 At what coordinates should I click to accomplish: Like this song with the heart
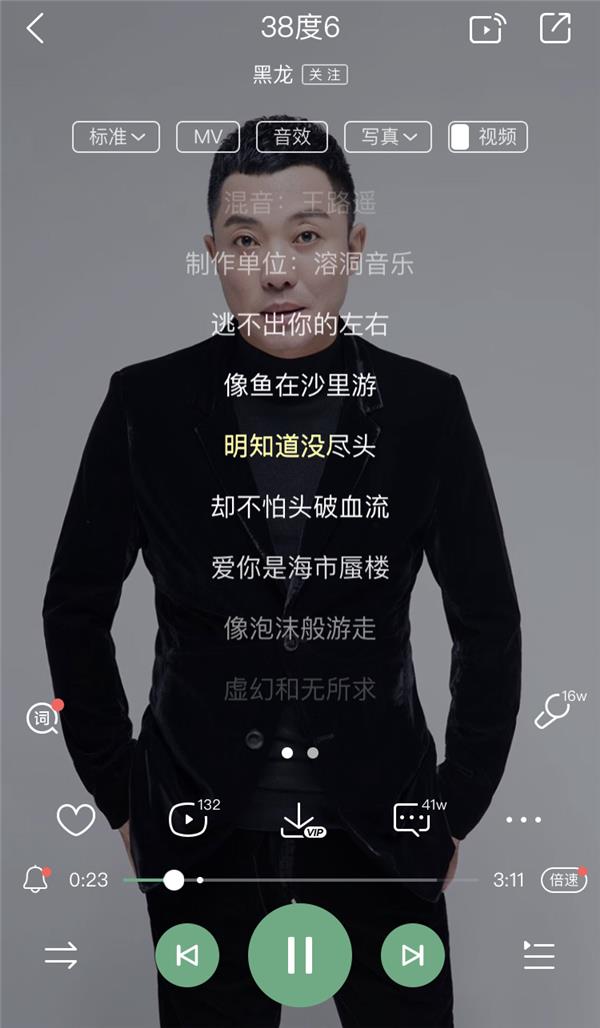click(x=75, y=820)
